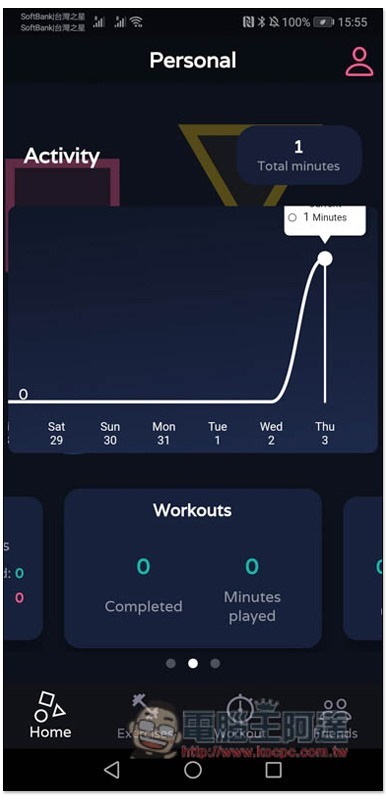386x800 pixels.
Task: Jump to the first page indicator dot
Action: (x=171, y=663)
